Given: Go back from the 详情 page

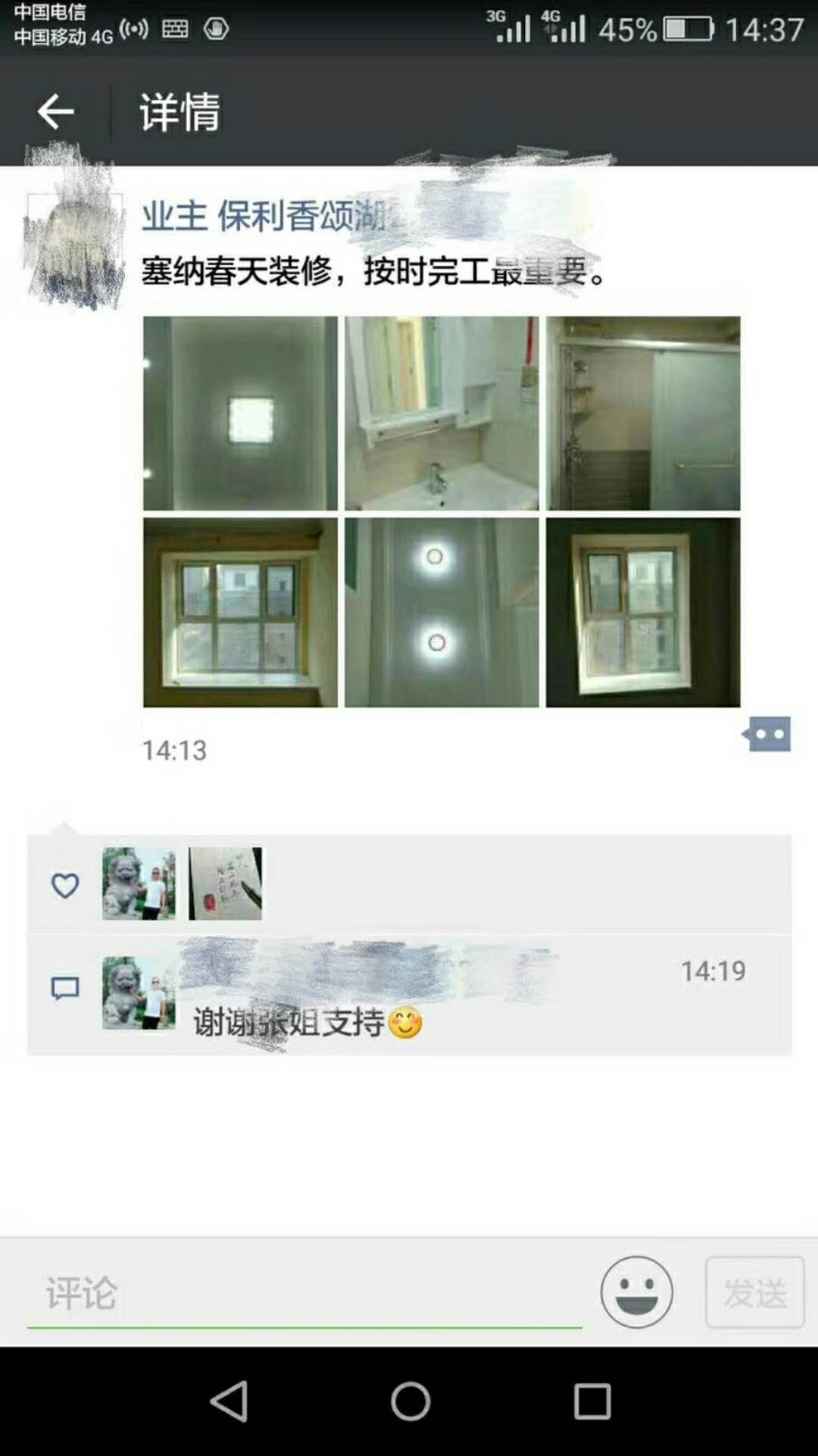Looking at the screenshot, I should tap(55, 112).
